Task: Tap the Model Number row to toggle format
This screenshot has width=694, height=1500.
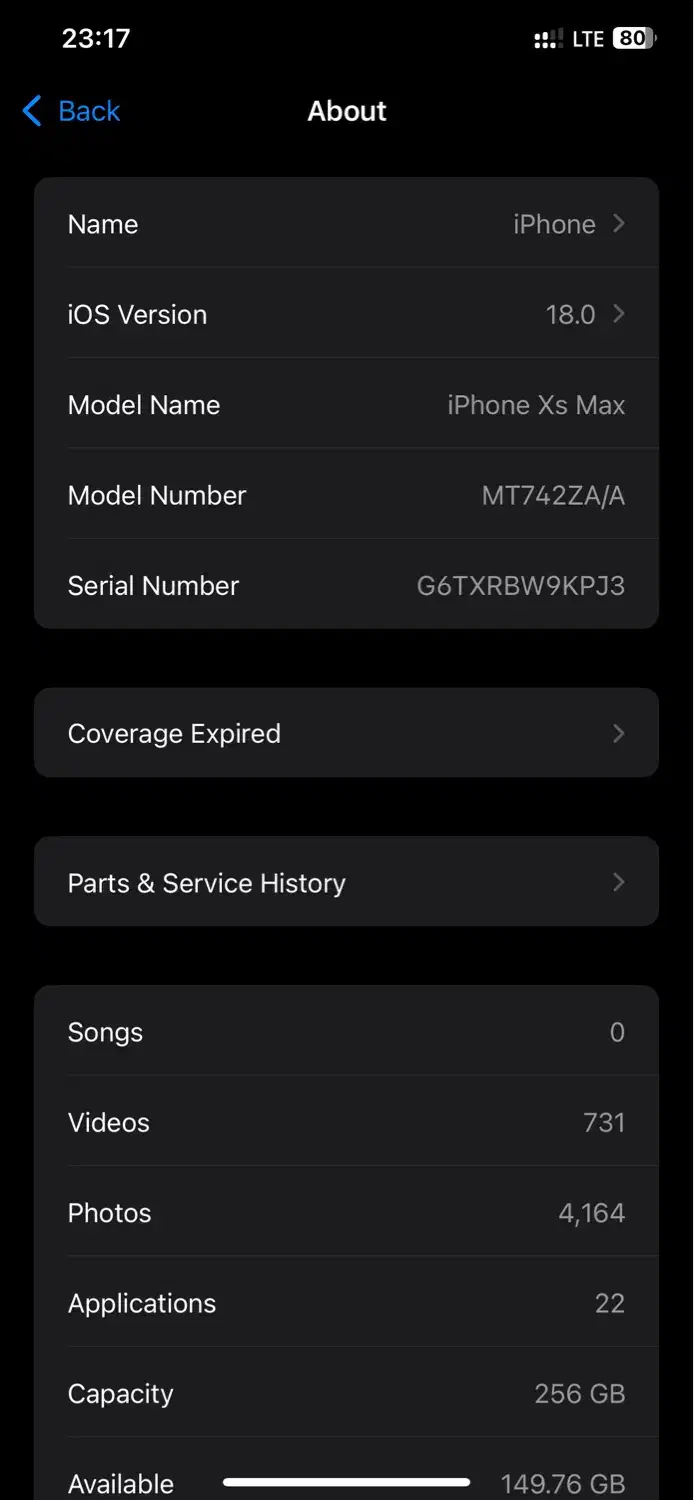Action: (x=346, y=495)
